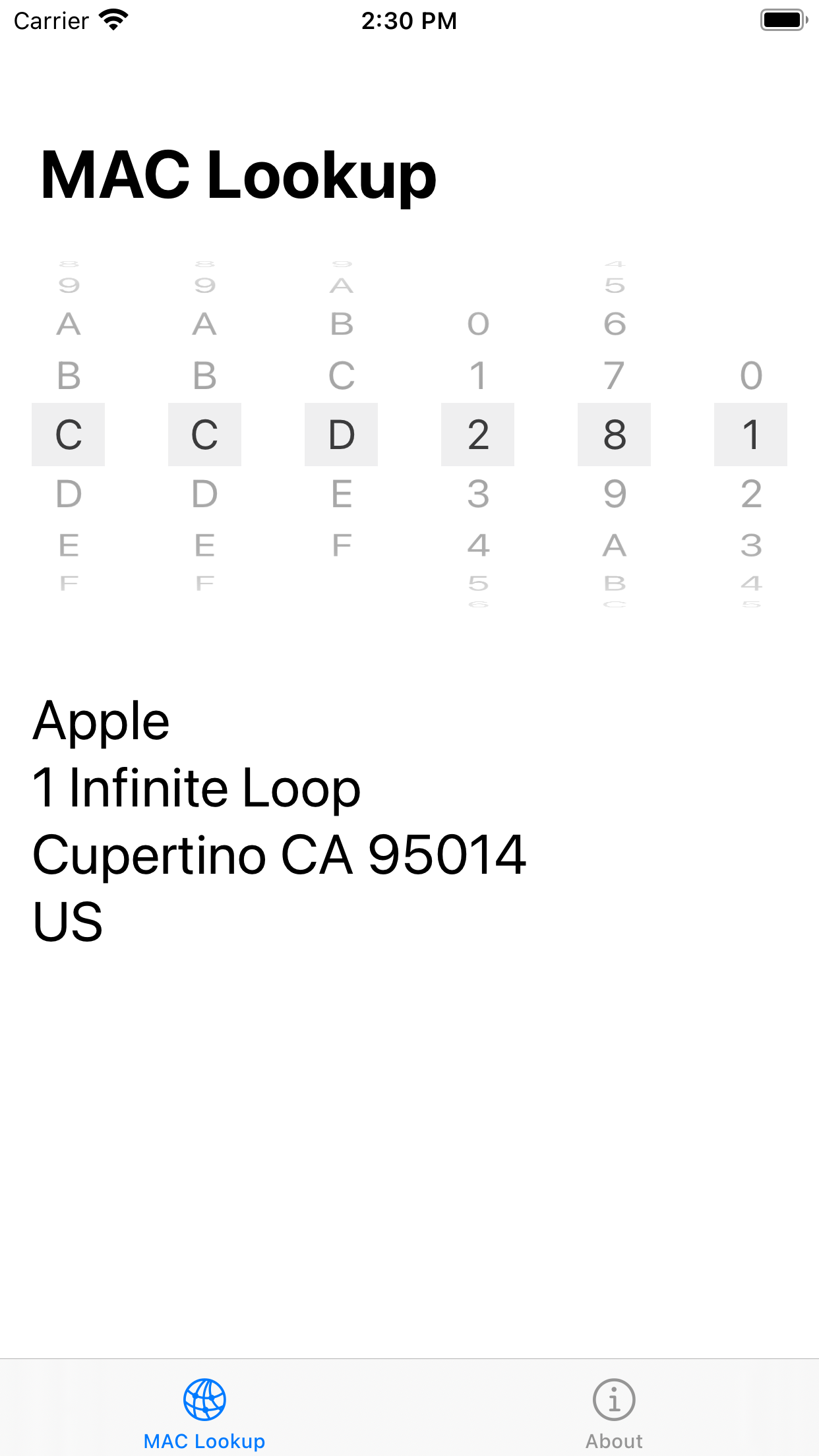Tap the circled info icon for About
This screenshot has height=1456, width=819.
tap(614, 1398)
